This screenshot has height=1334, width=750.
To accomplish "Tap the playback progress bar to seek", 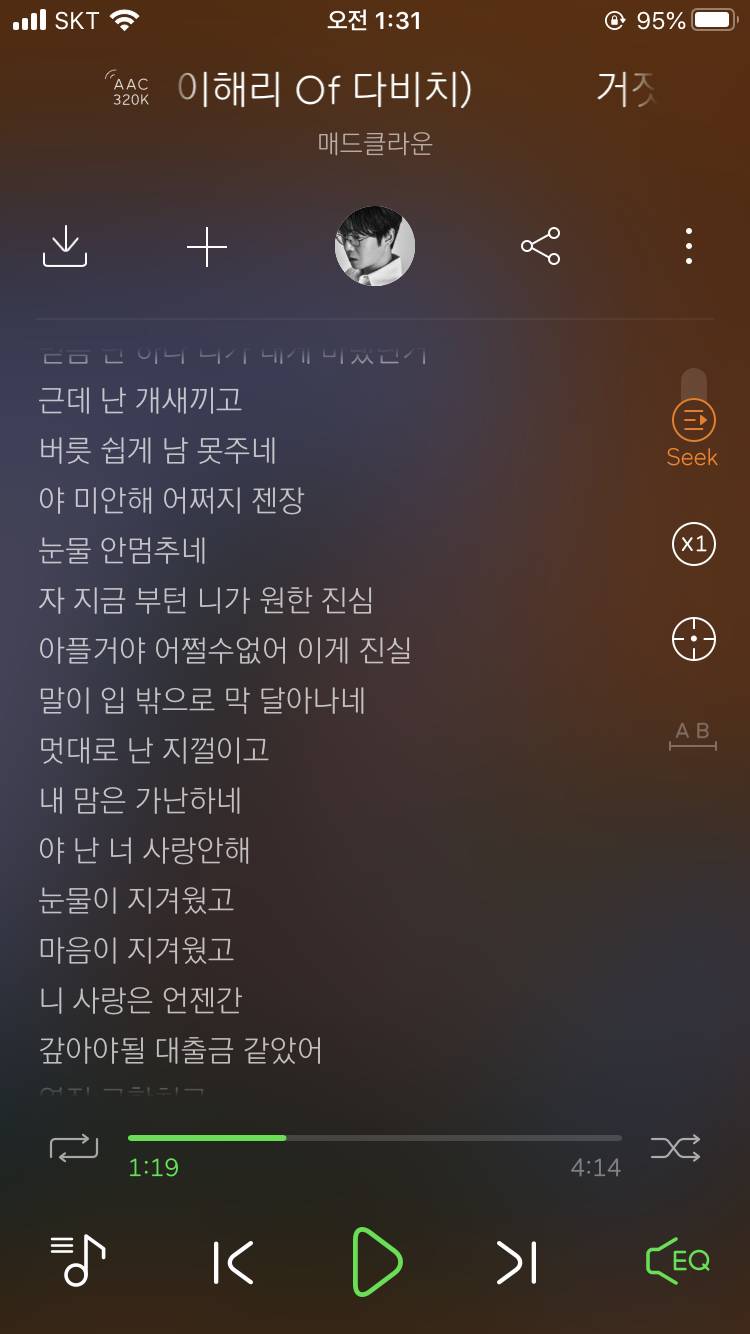I will click(375, 1137).
